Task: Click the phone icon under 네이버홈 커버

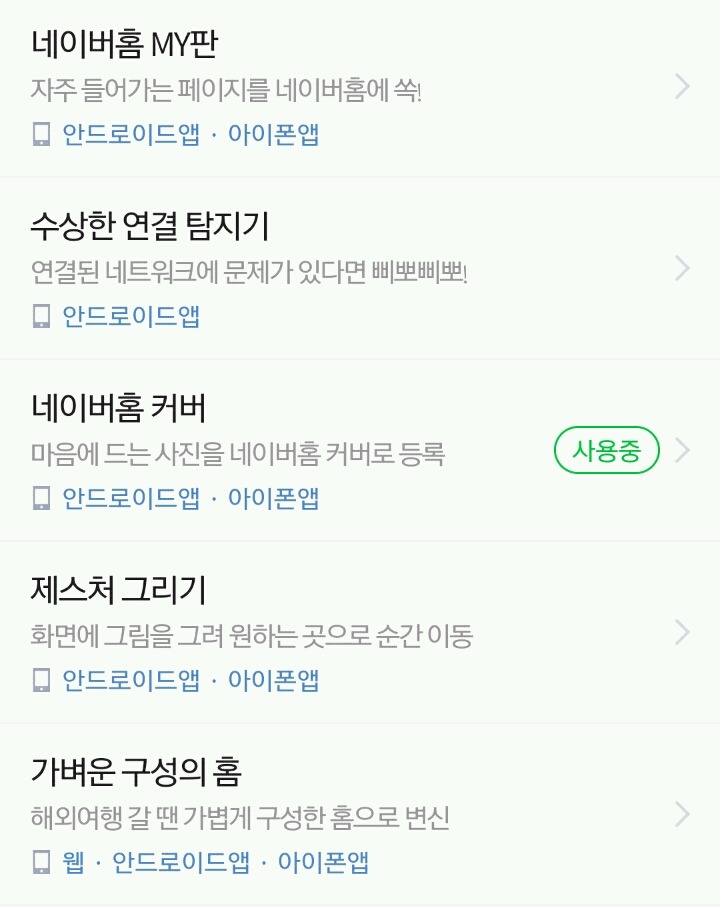Action: pyautogui.click(x=39, y=498)
